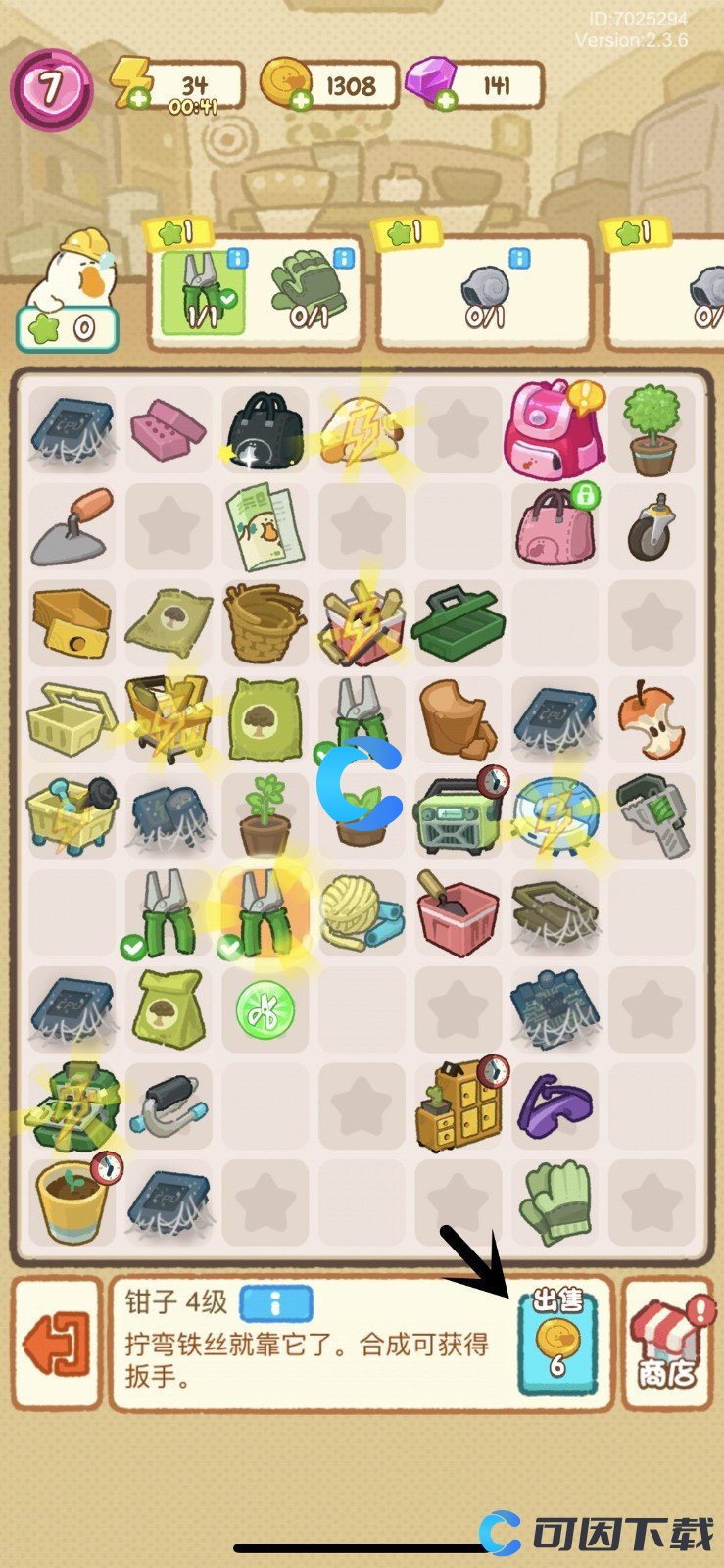Select the light green gloves

(x=555, y=1201)
